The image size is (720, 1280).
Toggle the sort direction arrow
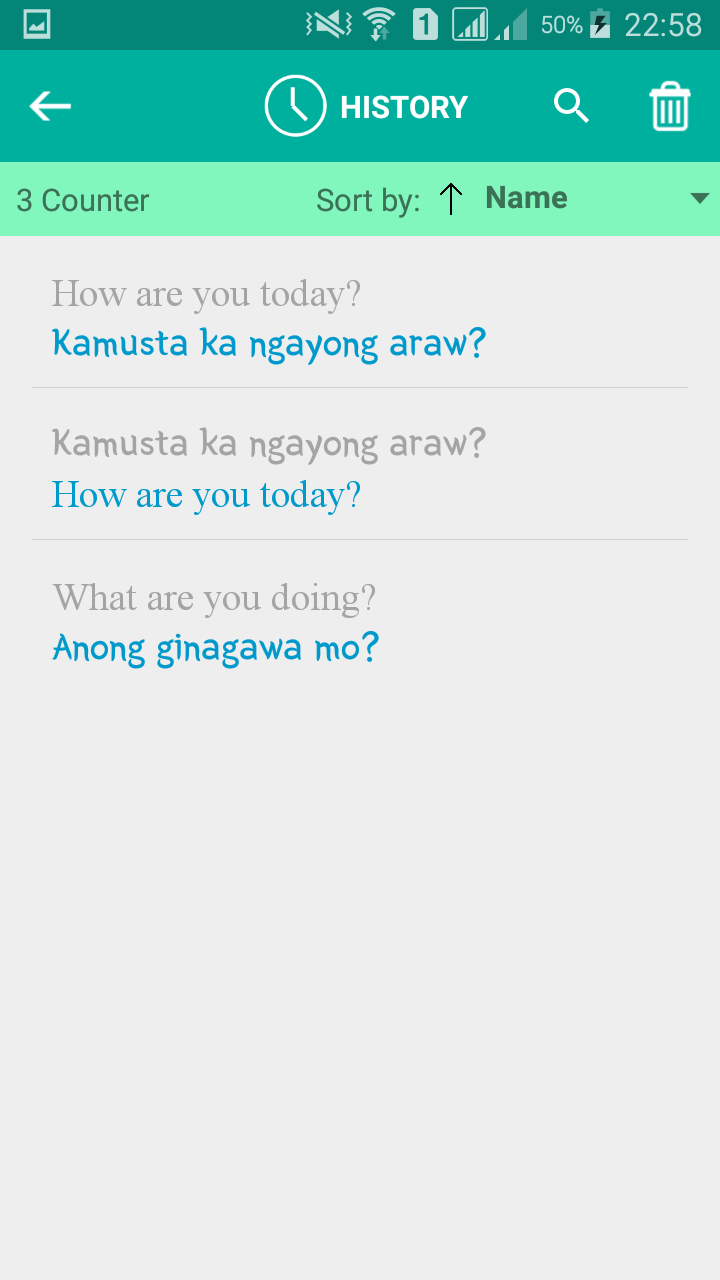[452, 199]
